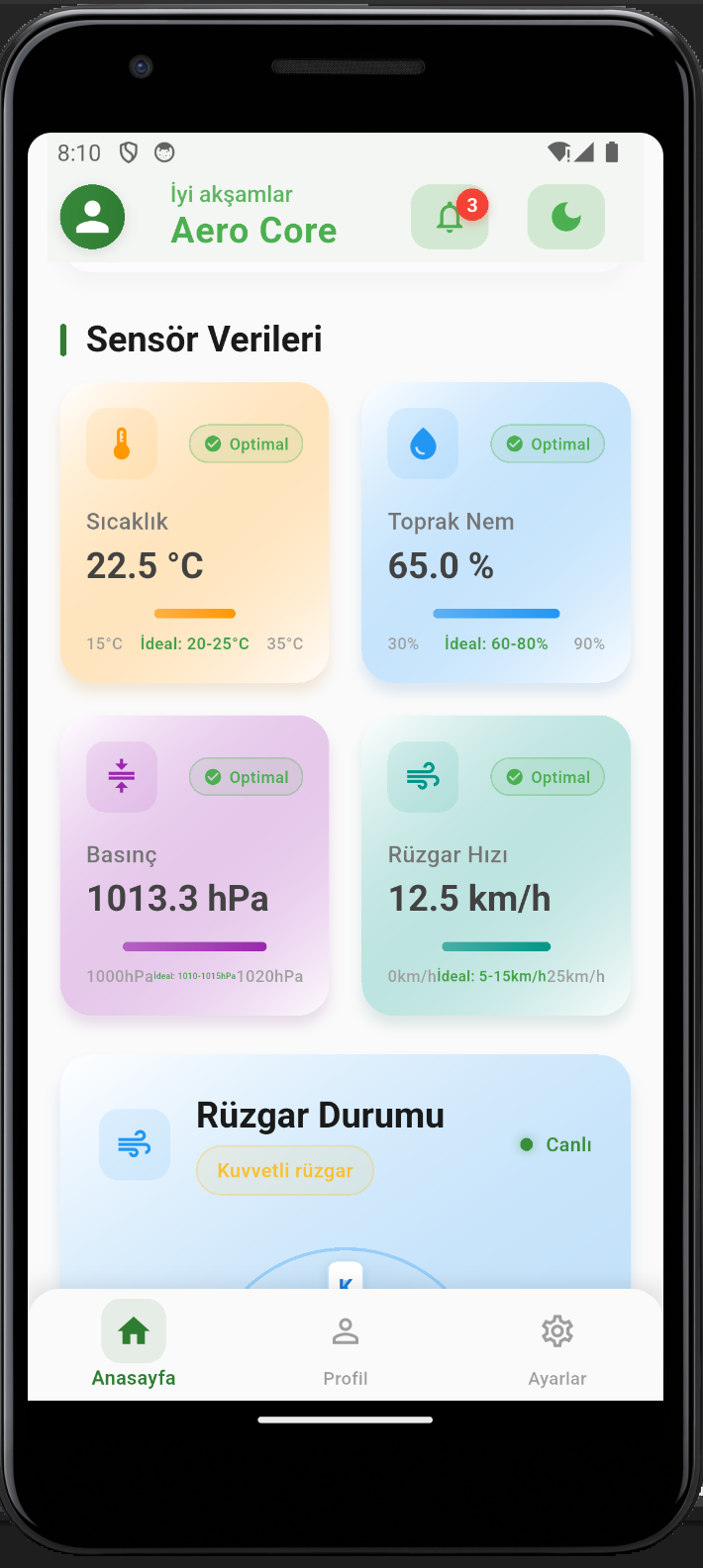The height and width of the screenshot is (1568, 703).
Task: Select the Anasayfa tab
Action: point(134,1346)
